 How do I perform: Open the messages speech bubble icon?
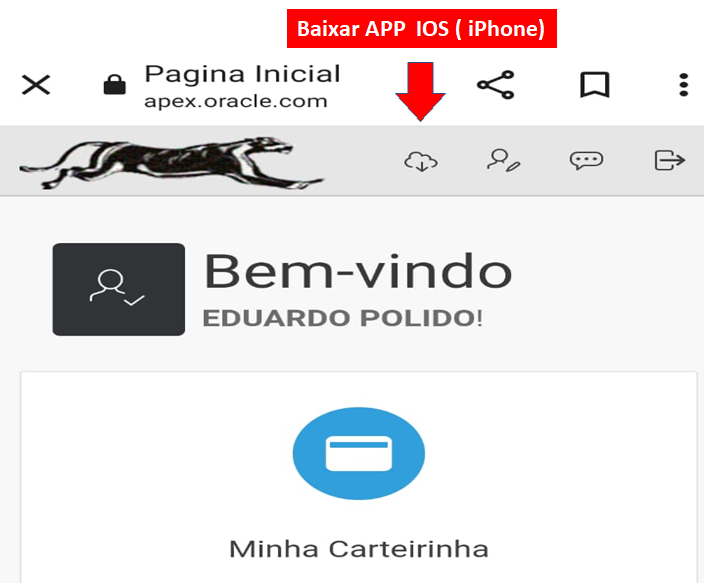586,160
